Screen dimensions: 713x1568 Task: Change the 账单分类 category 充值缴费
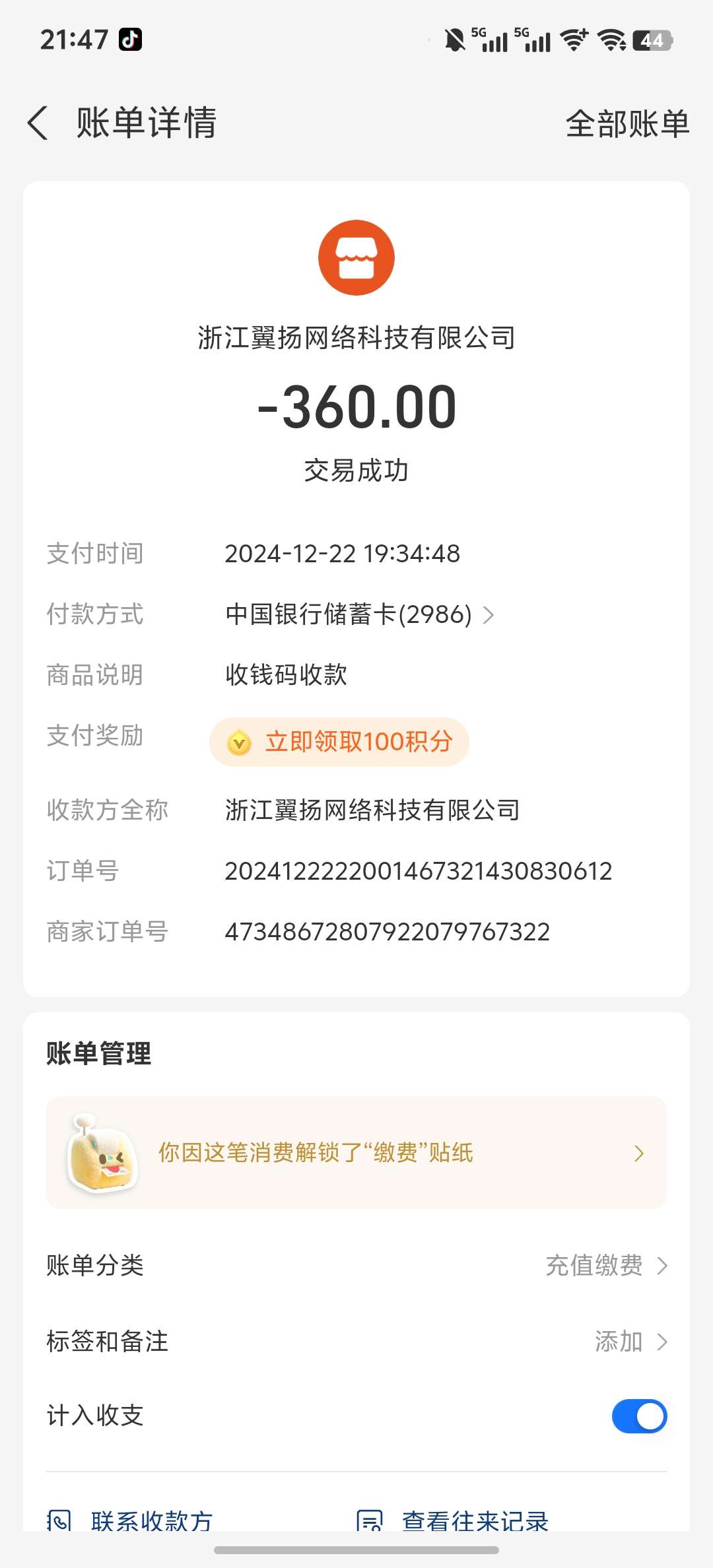[606, 1265]
